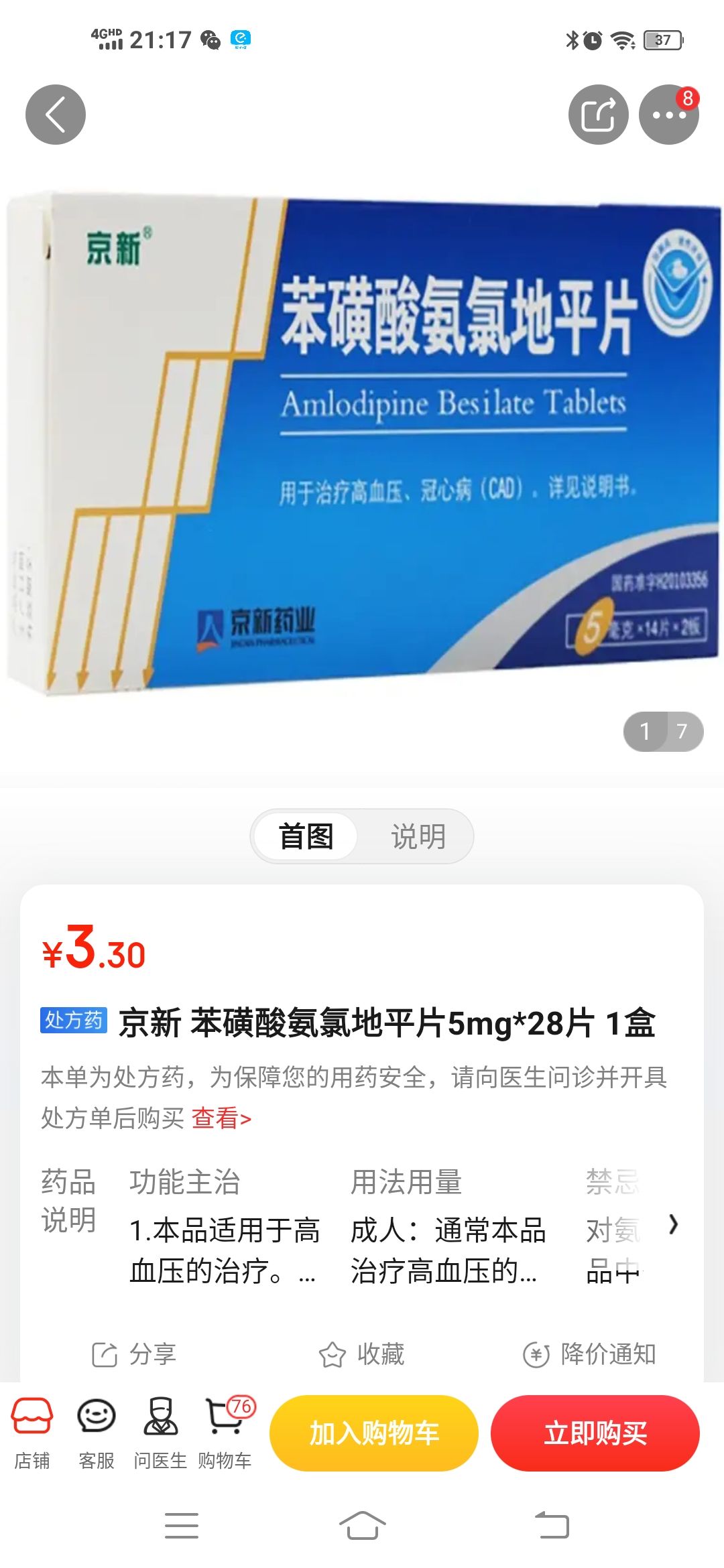Open the three-dot overflow menu
Screen dimensions: 724x1568
pos(669,115)
